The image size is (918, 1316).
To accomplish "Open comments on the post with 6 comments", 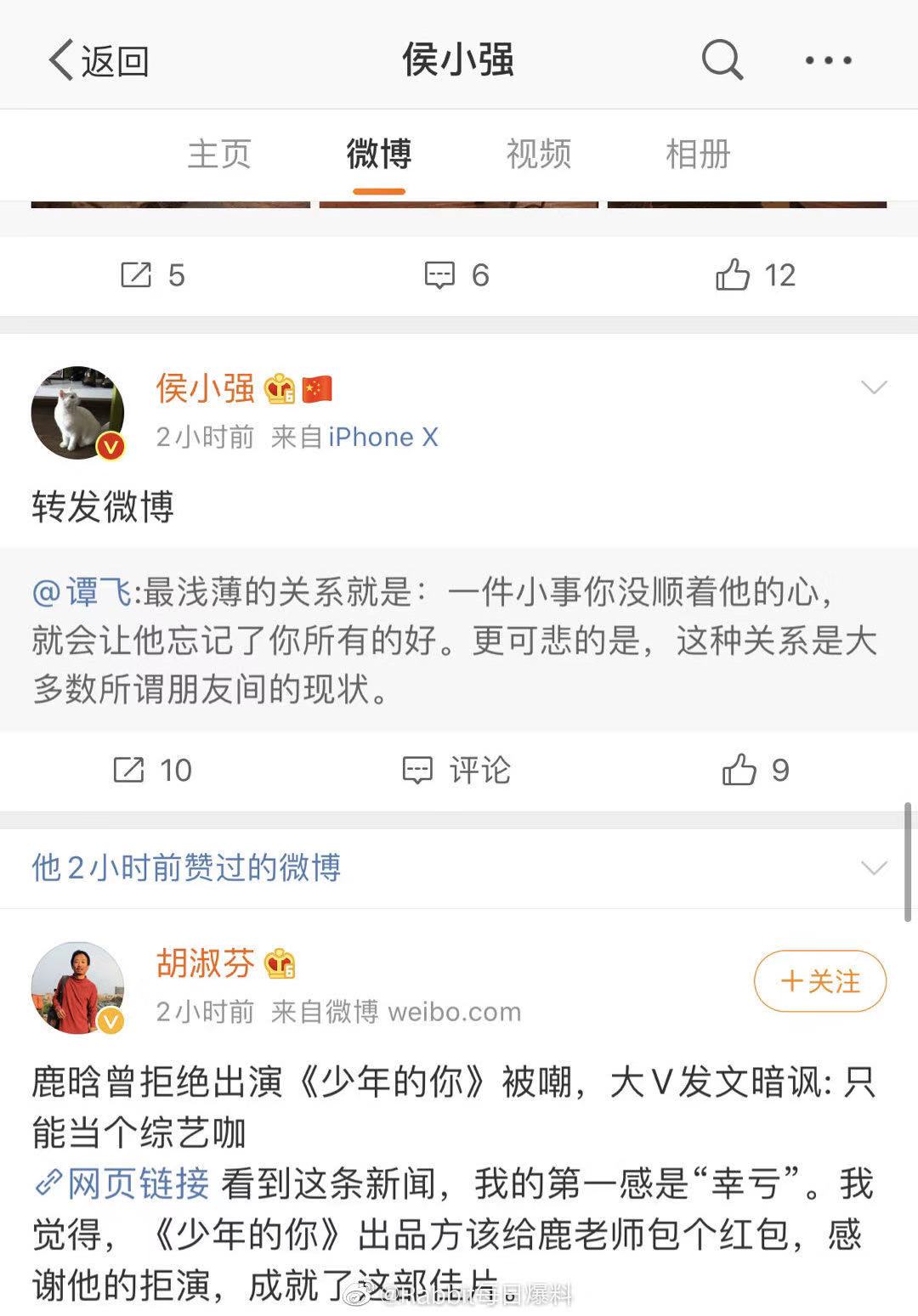I will tap(457, 275).
